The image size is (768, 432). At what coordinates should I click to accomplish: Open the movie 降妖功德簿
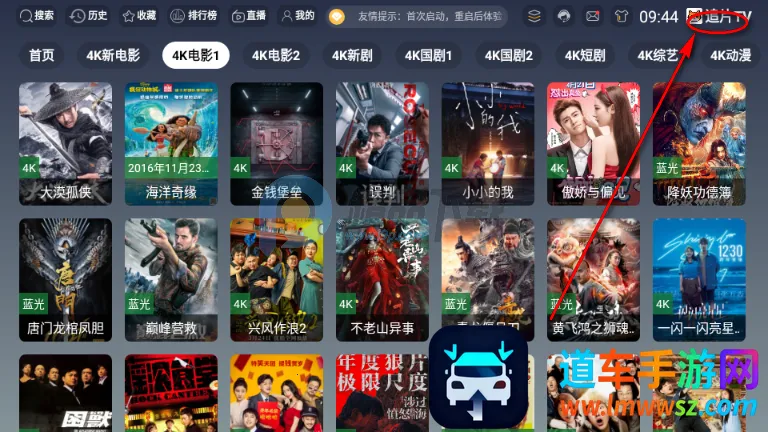699,143
